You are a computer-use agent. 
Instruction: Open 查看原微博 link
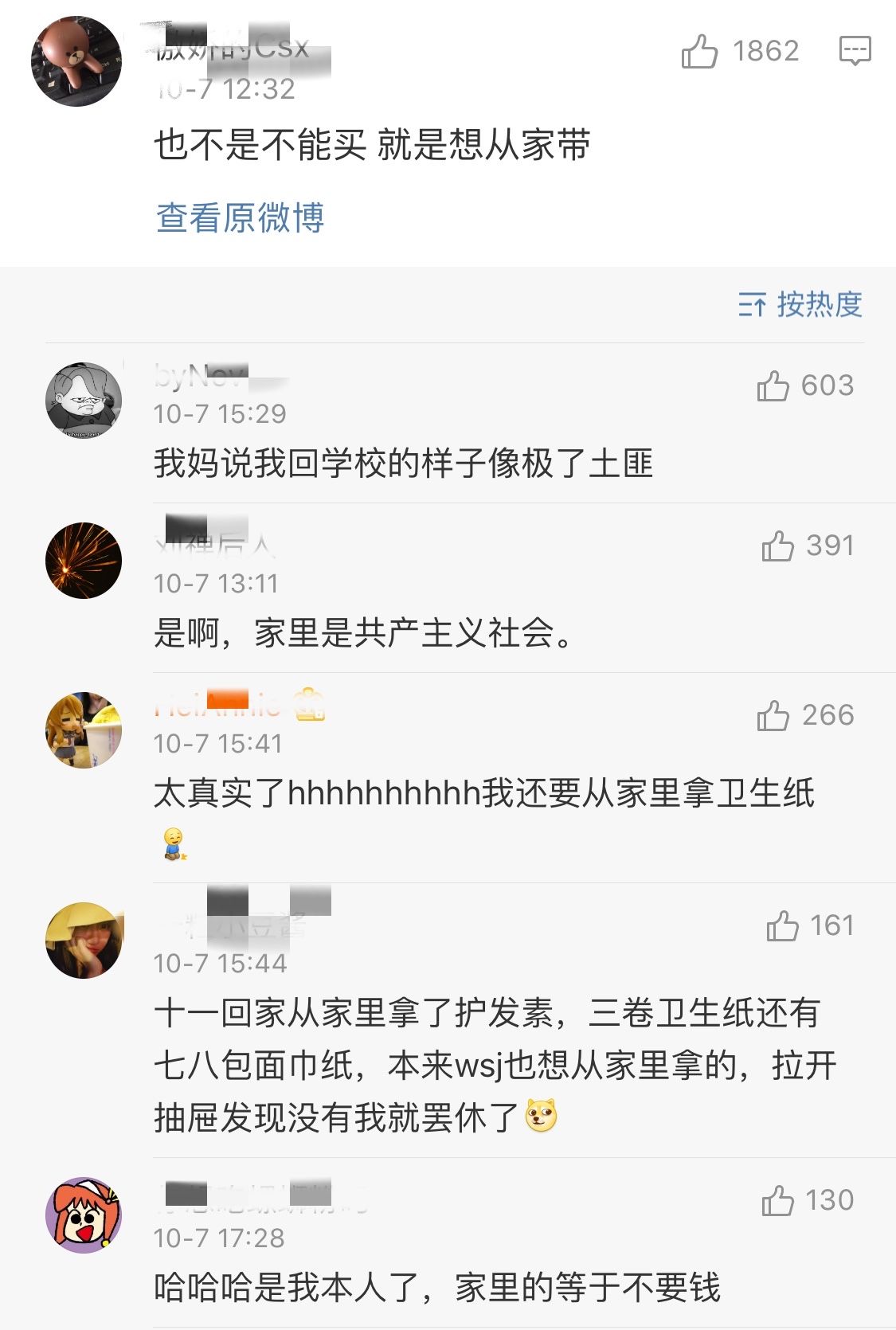(240, 217)
